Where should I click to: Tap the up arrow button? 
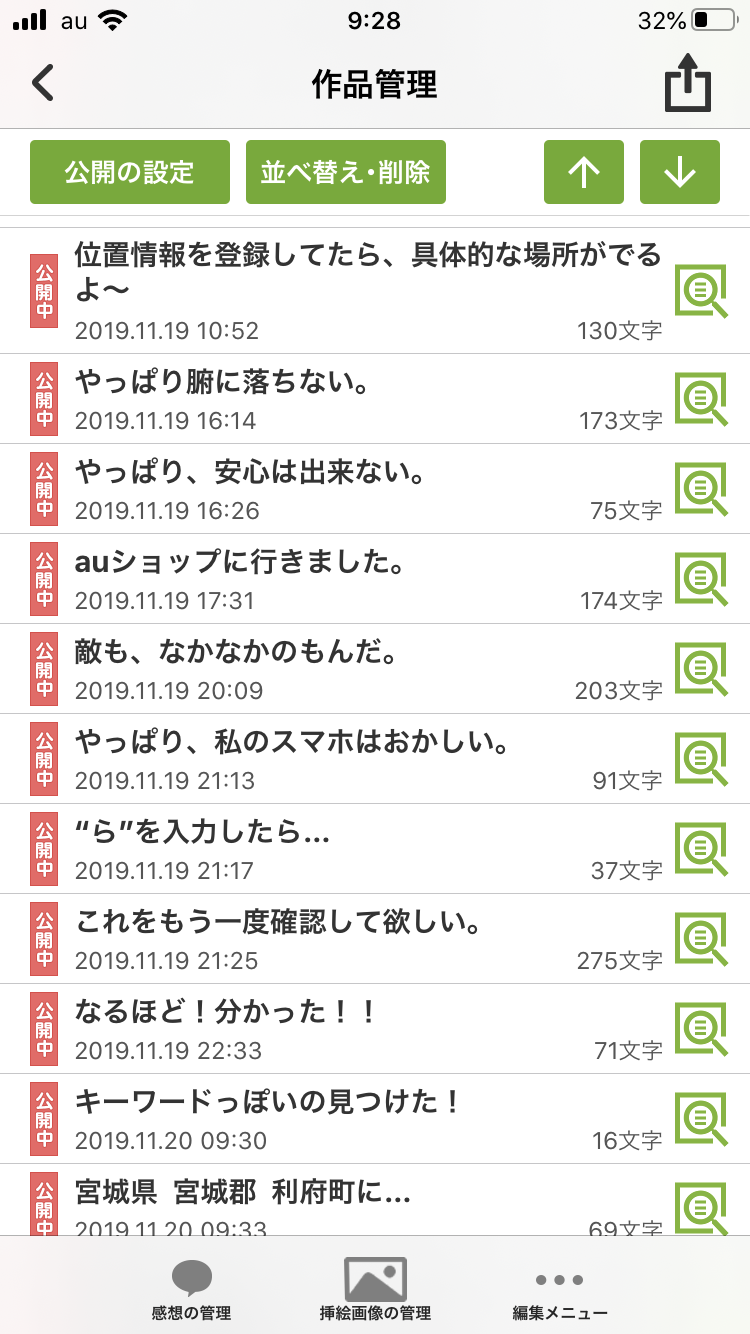(x=584, y=172)
